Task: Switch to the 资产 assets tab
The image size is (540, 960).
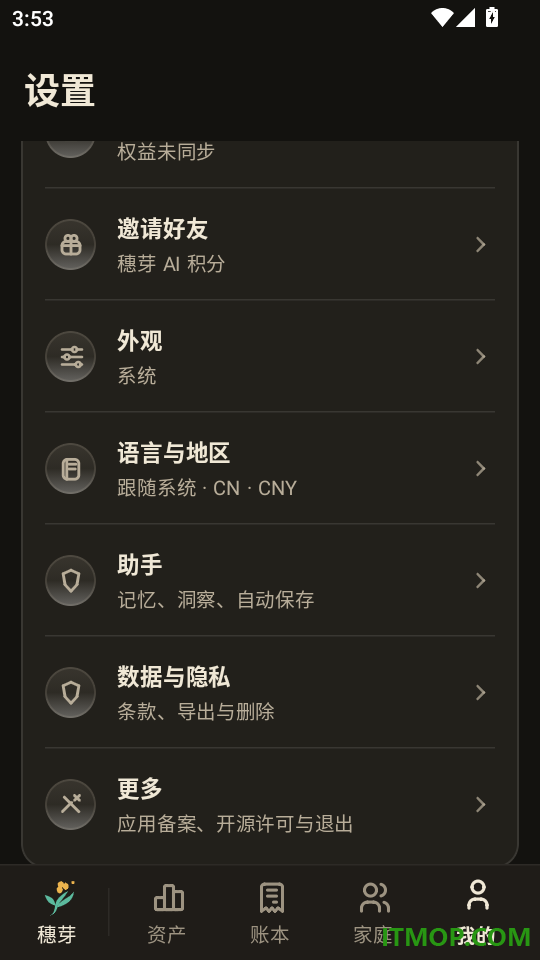Action: click(167, 912)
